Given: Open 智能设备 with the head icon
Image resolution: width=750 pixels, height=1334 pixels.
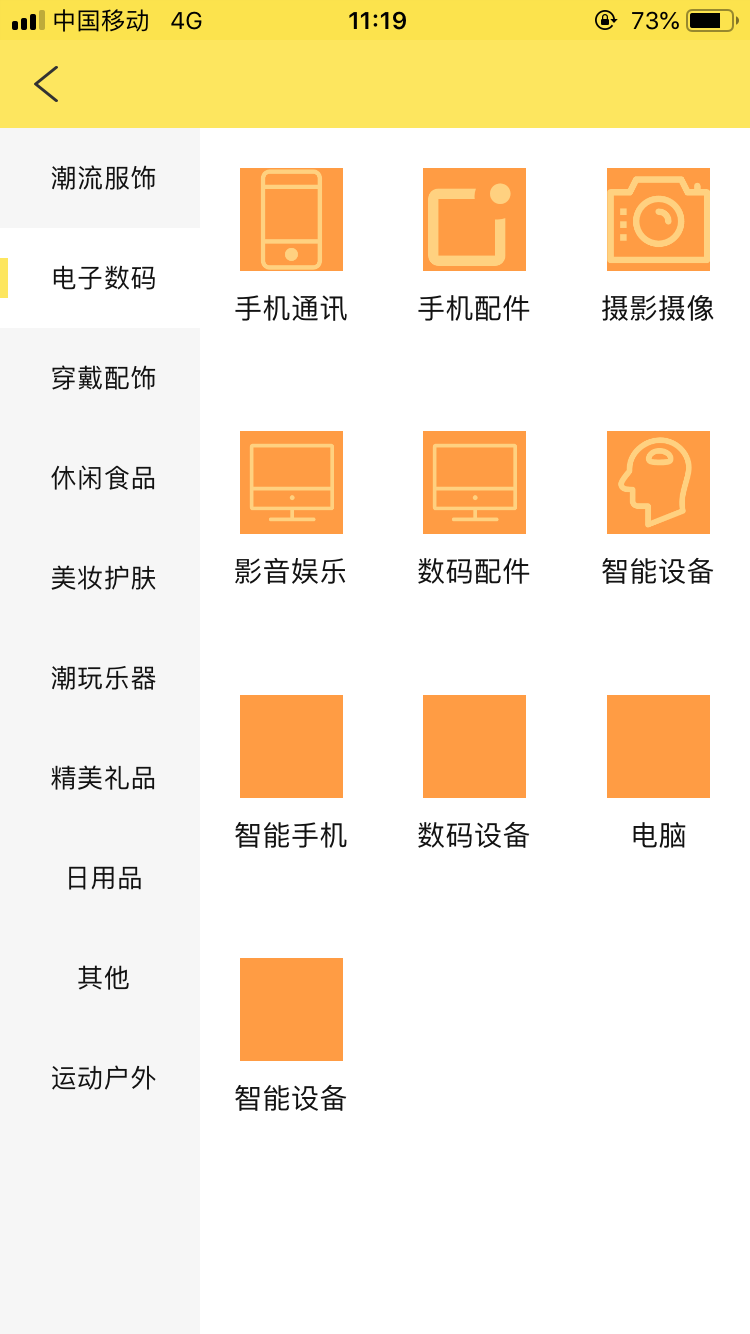Looking at the screenshot, I should (x=658, y=483).
